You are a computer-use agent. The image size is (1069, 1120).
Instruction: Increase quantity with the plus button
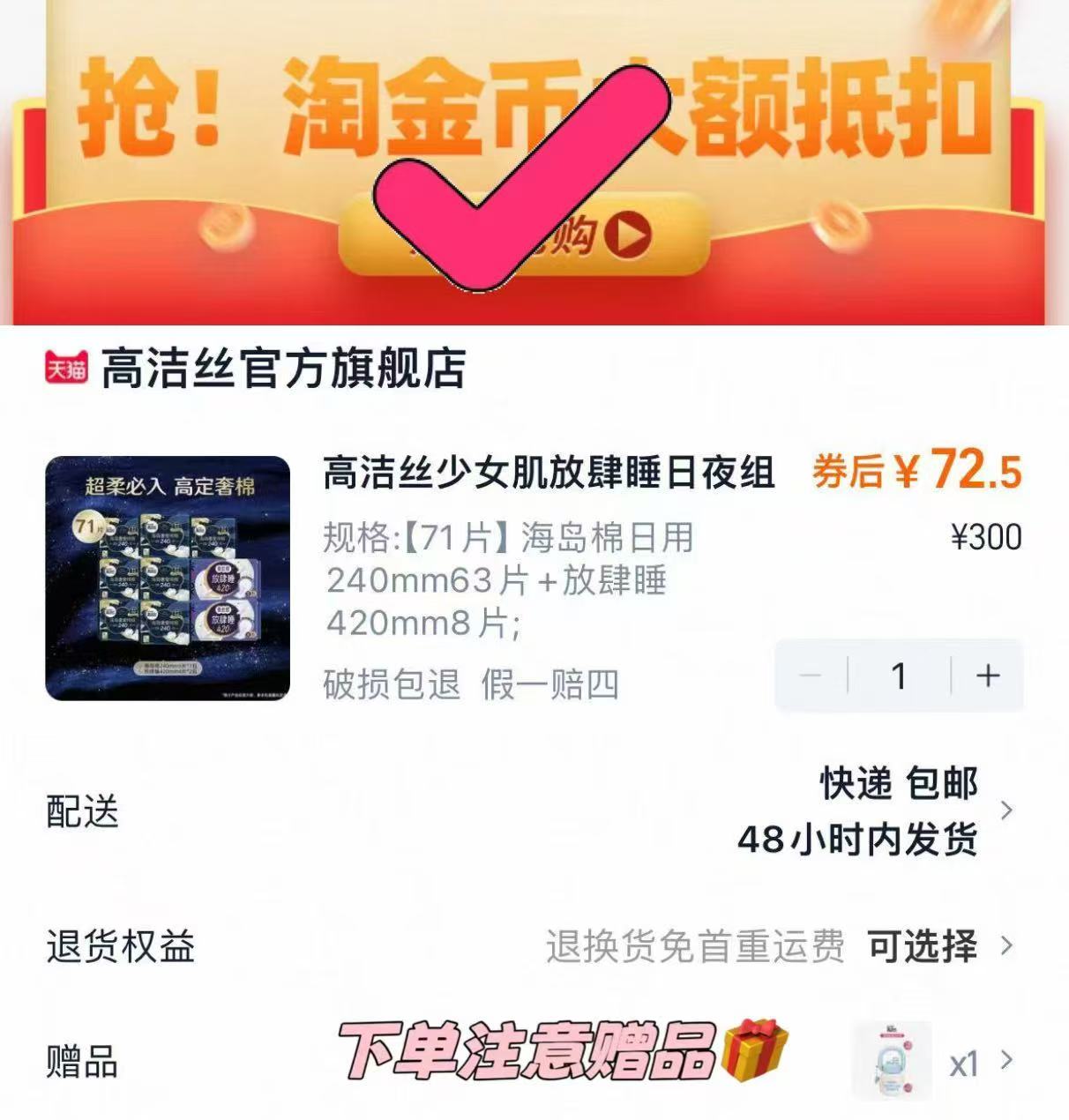(988, 676)
